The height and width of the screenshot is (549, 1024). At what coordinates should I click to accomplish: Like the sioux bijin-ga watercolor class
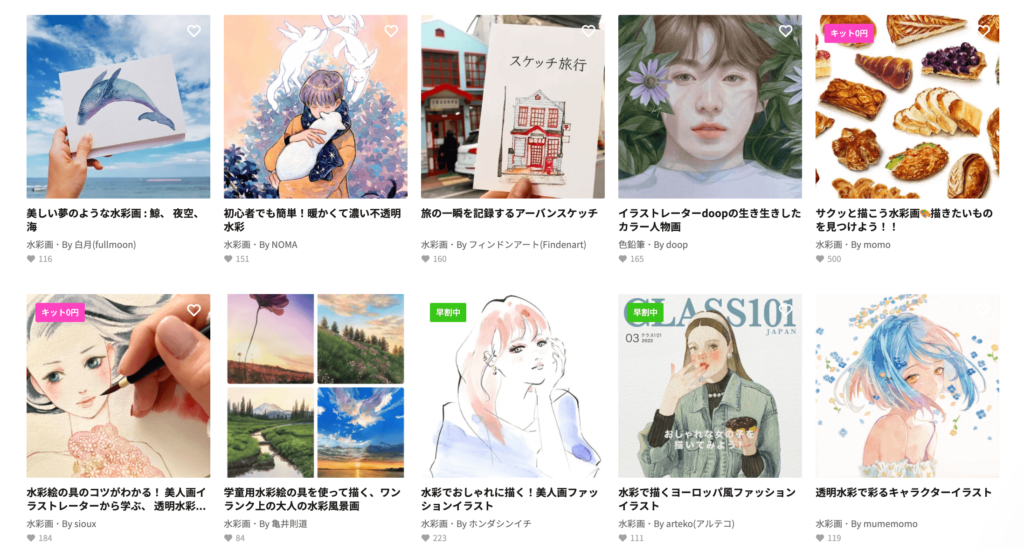[x=194, y=310]
